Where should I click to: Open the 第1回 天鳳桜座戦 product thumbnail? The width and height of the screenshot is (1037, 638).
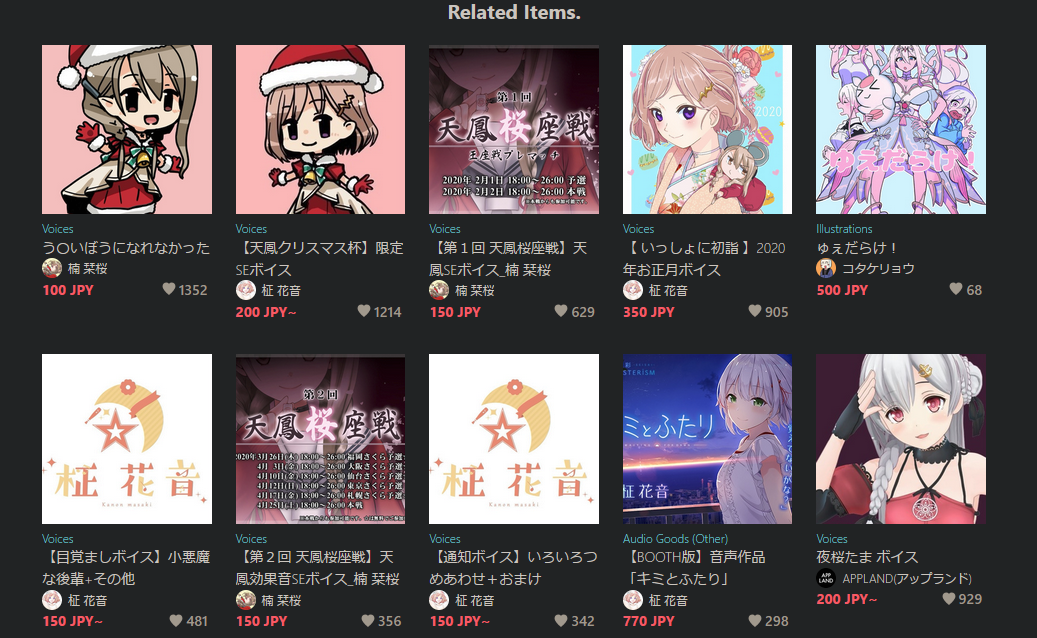coord(513,129)
